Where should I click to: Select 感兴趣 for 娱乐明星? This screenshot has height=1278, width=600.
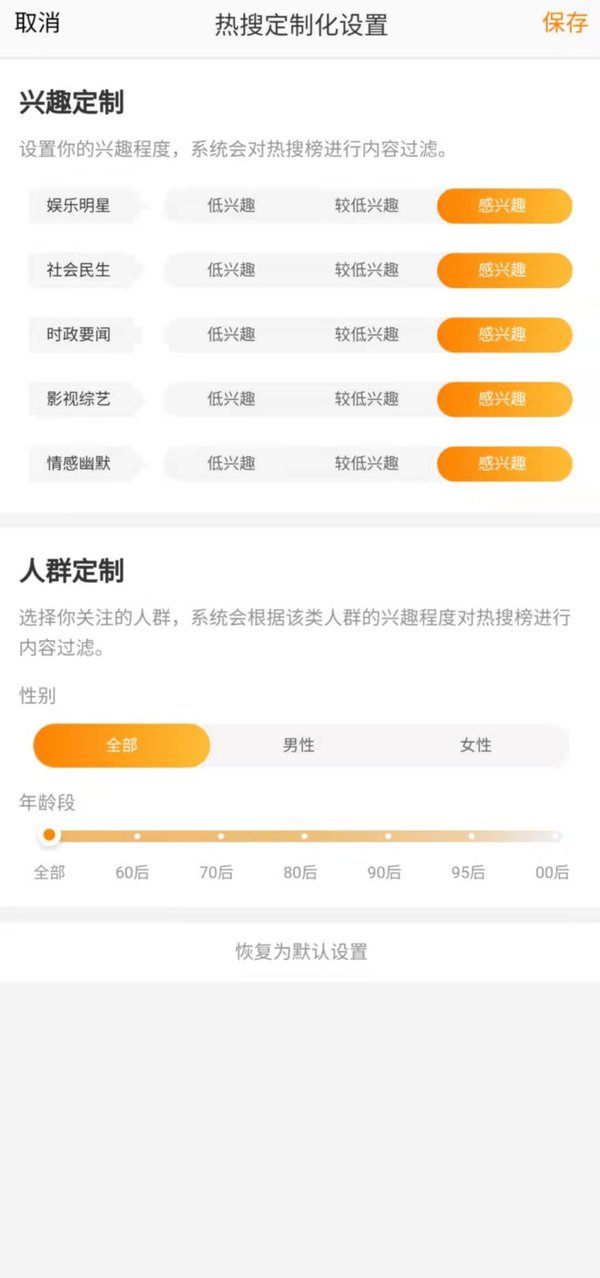[504, 206]
